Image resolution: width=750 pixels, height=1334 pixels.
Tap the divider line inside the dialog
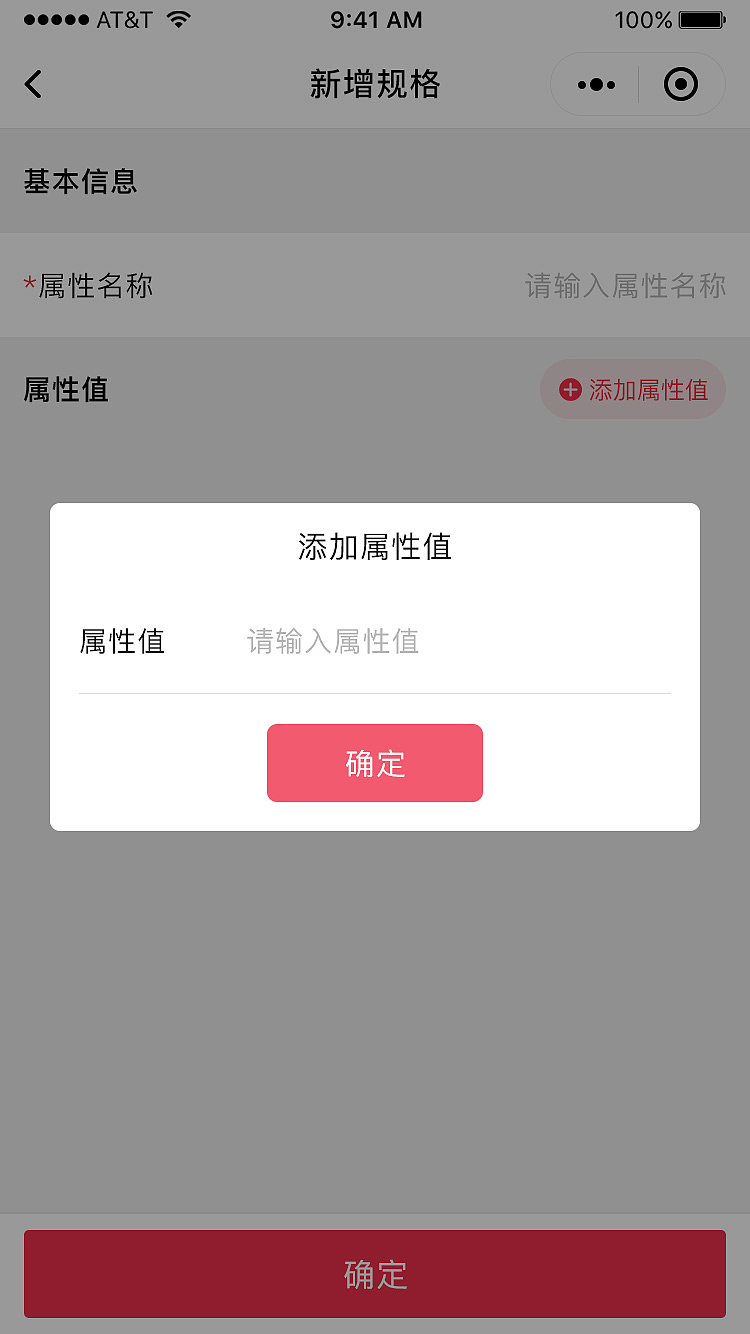coord(375,690)
